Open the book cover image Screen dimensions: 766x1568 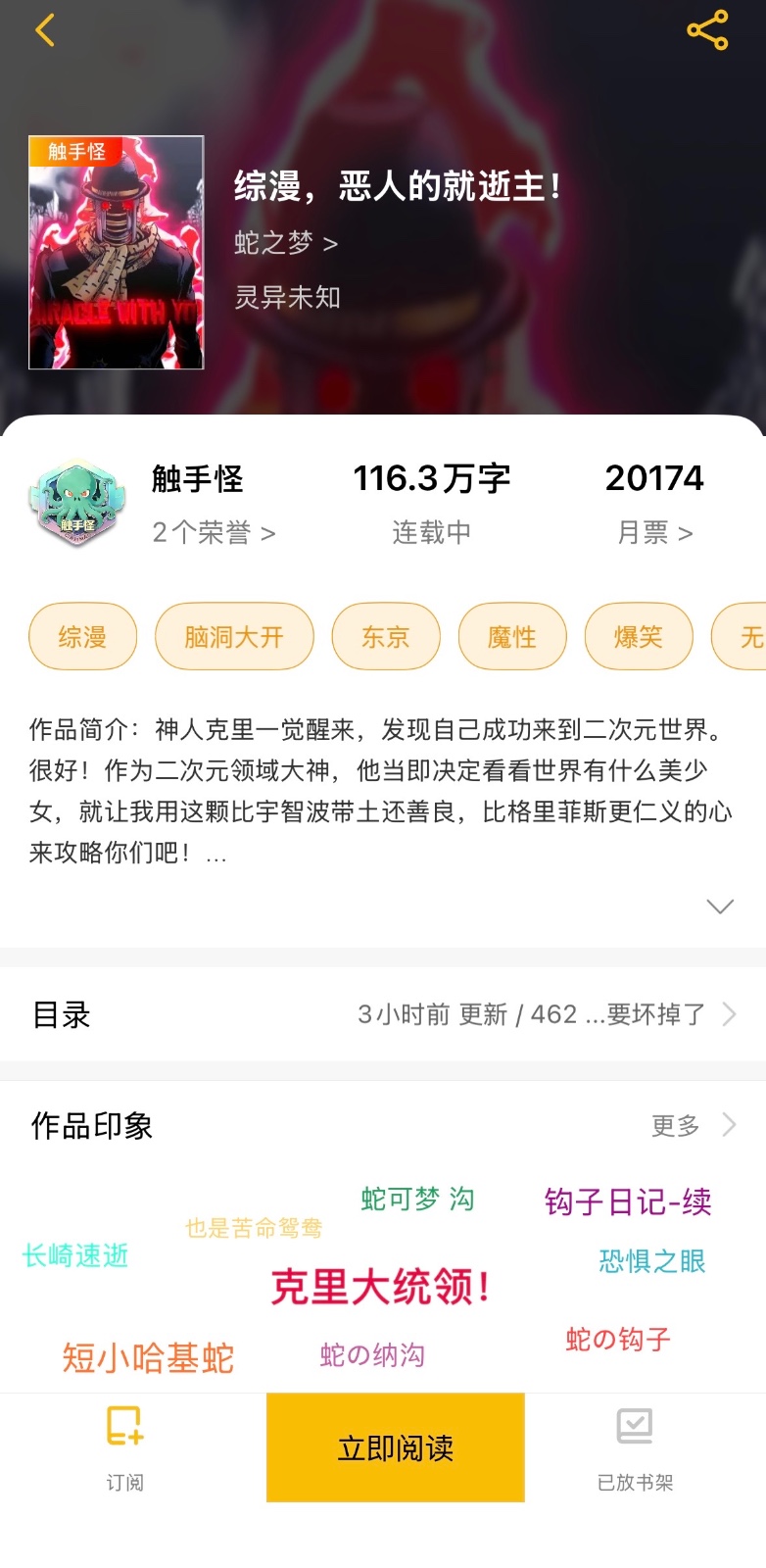click(x=117, y=252)
